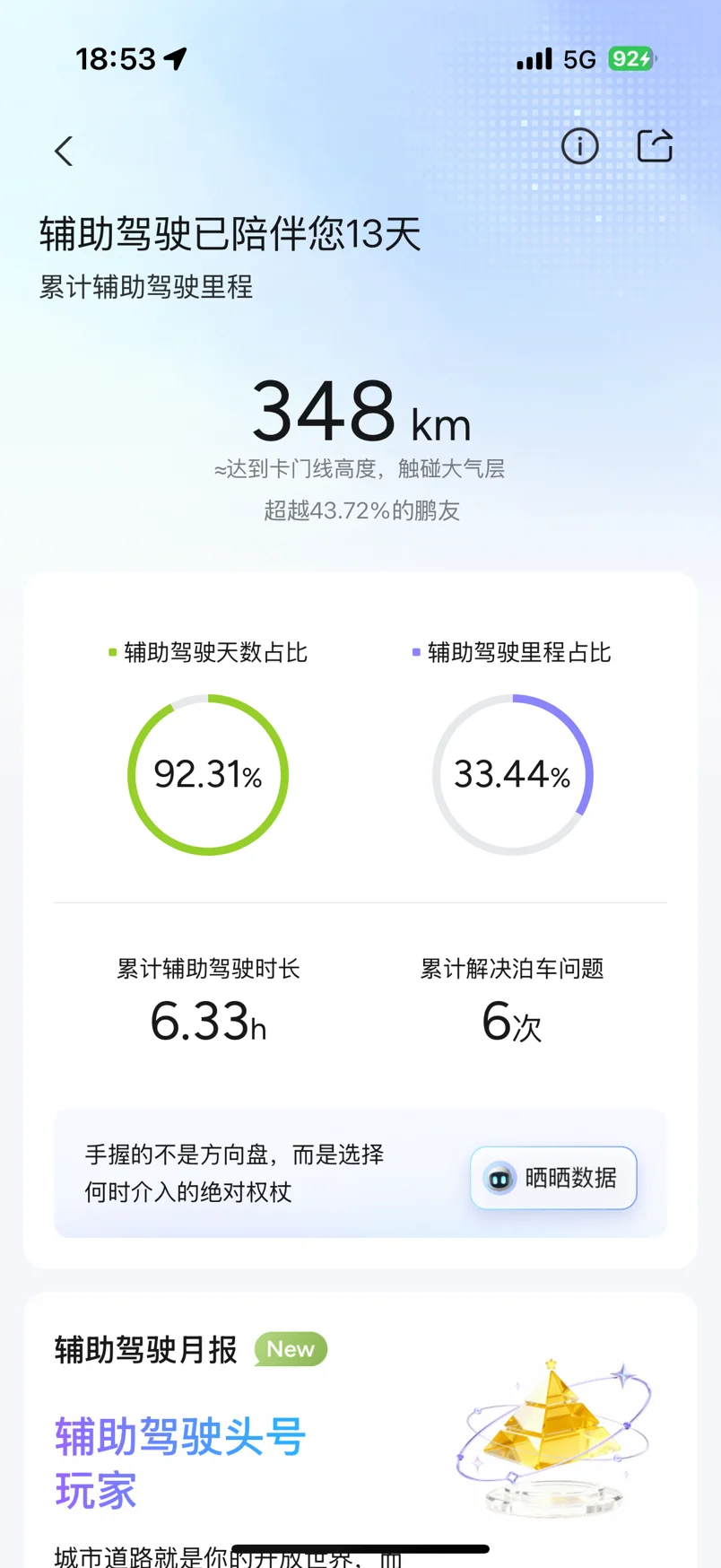Viewport: 721px width, 1568px height.
Task: Tap the 晒晒数据 button
Action: [x=553, y=1178]
